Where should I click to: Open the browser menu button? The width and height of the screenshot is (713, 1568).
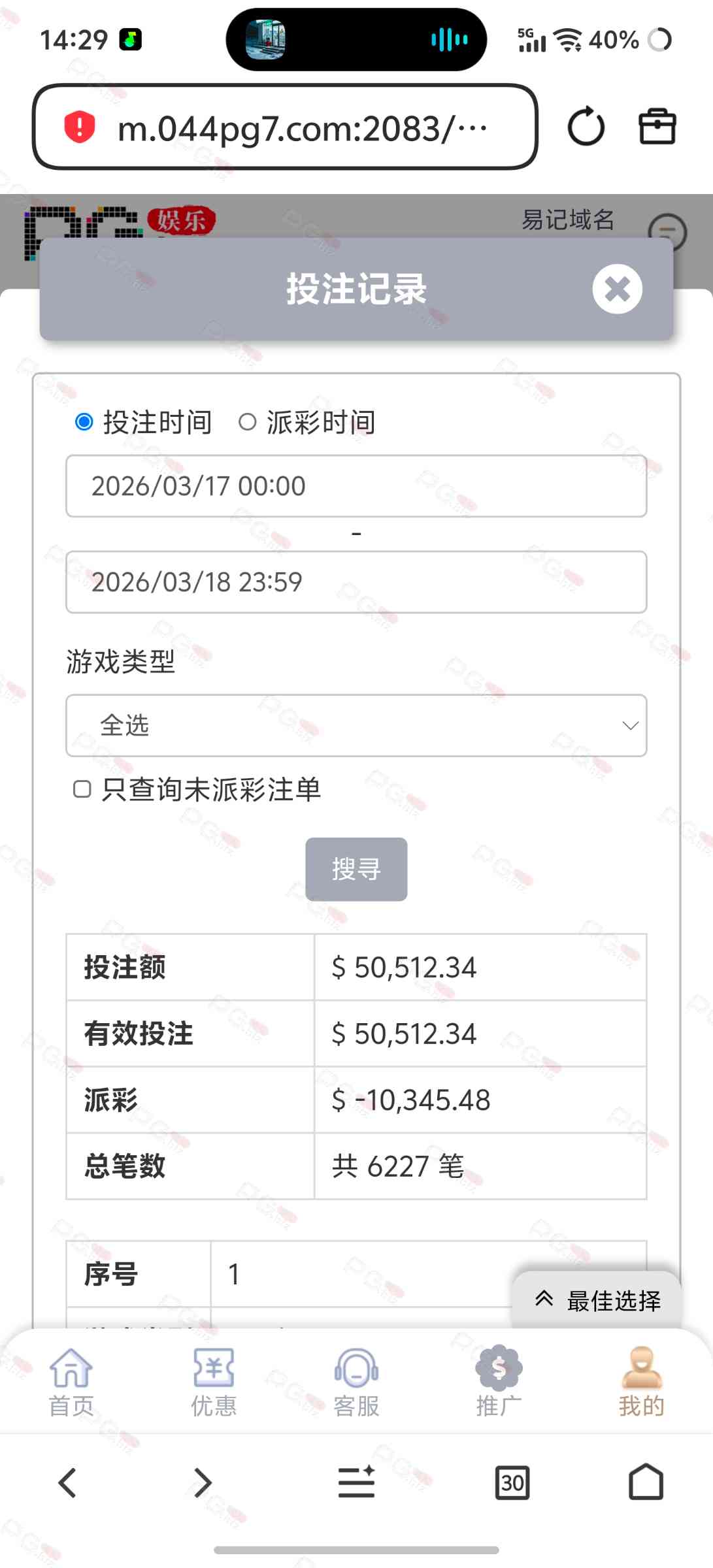[356, 1482]
